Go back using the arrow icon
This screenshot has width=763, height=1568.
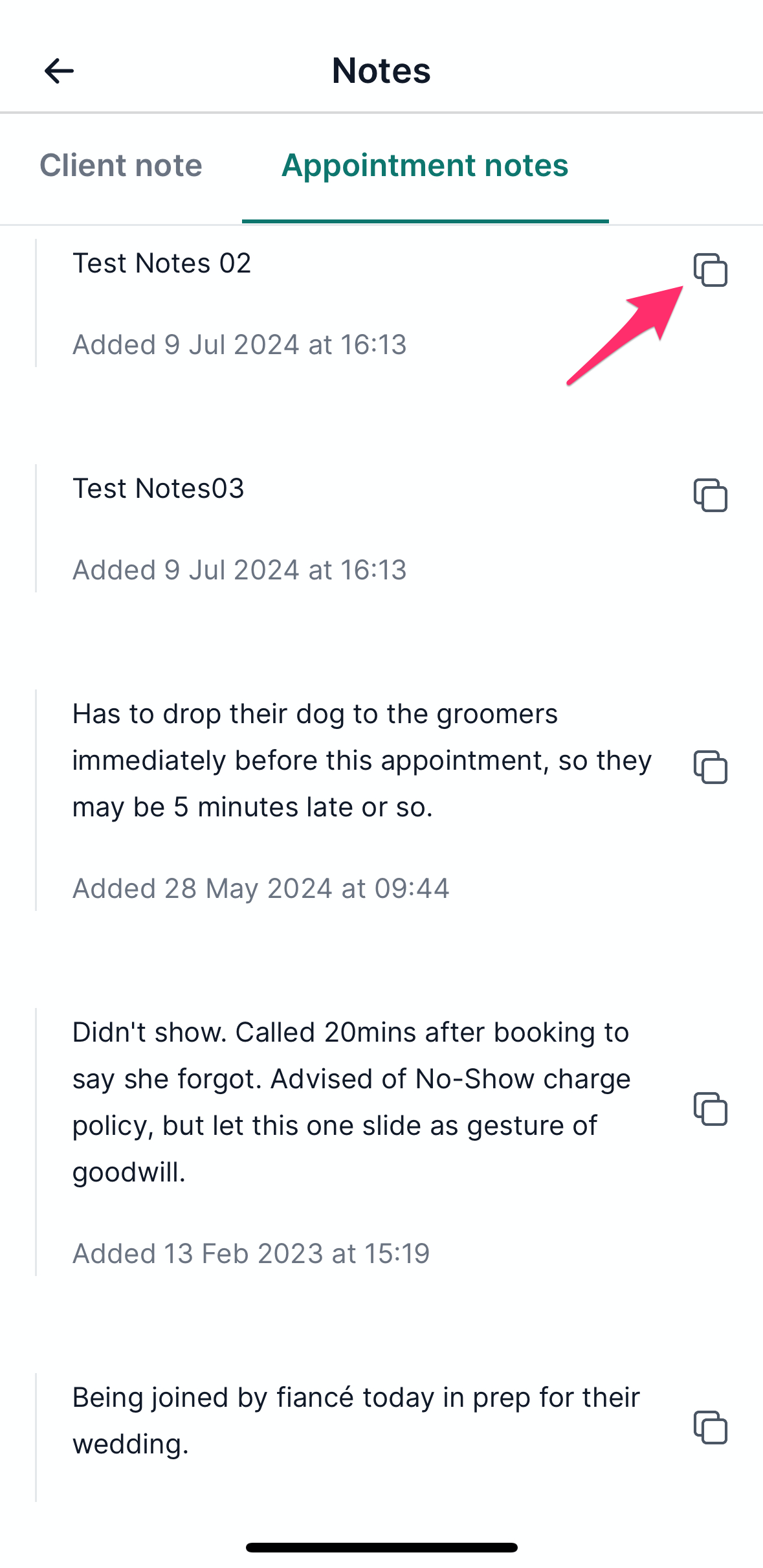(59, 71)
